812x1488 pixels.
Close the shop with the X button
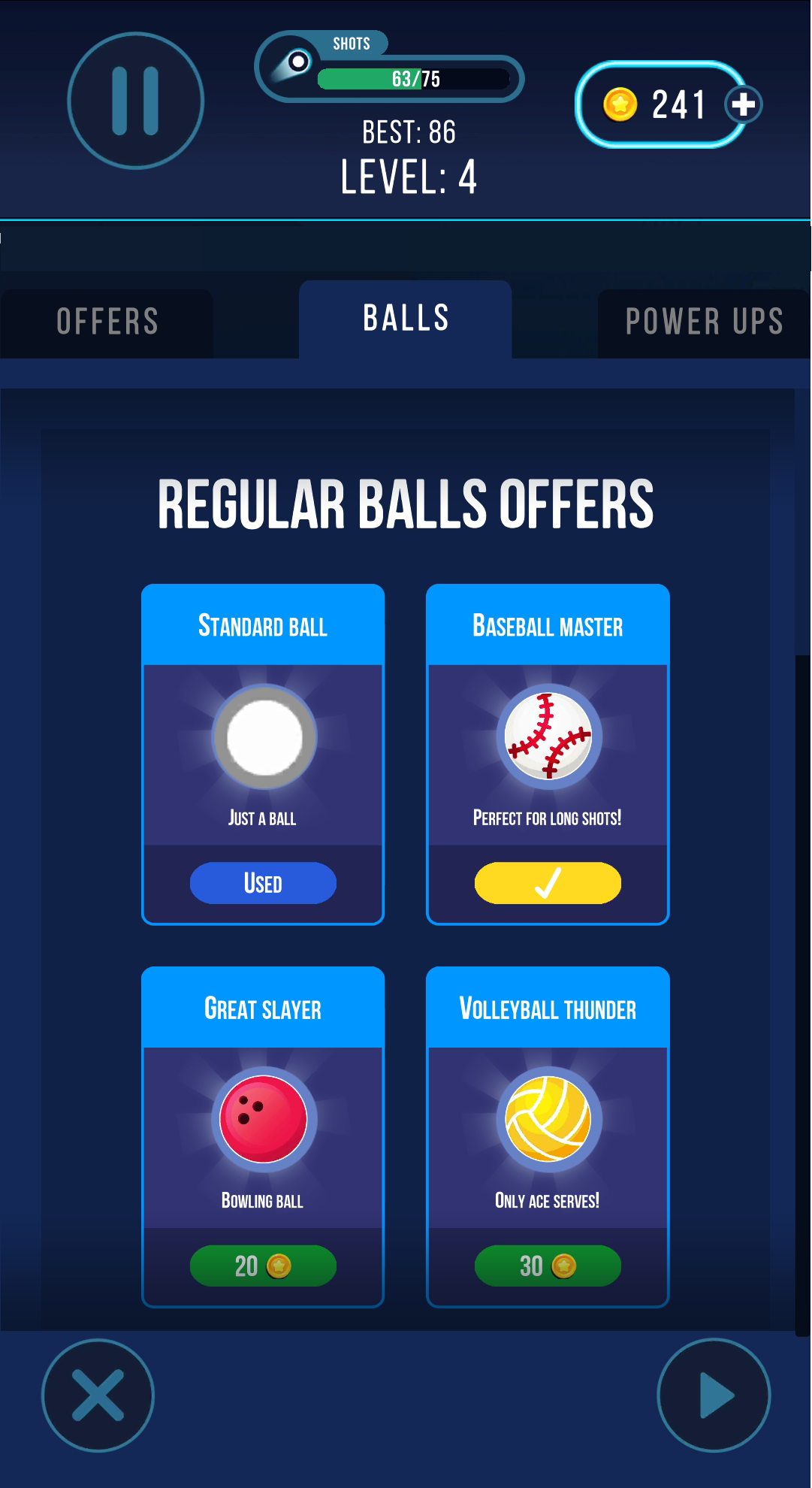pos(98,1396)
